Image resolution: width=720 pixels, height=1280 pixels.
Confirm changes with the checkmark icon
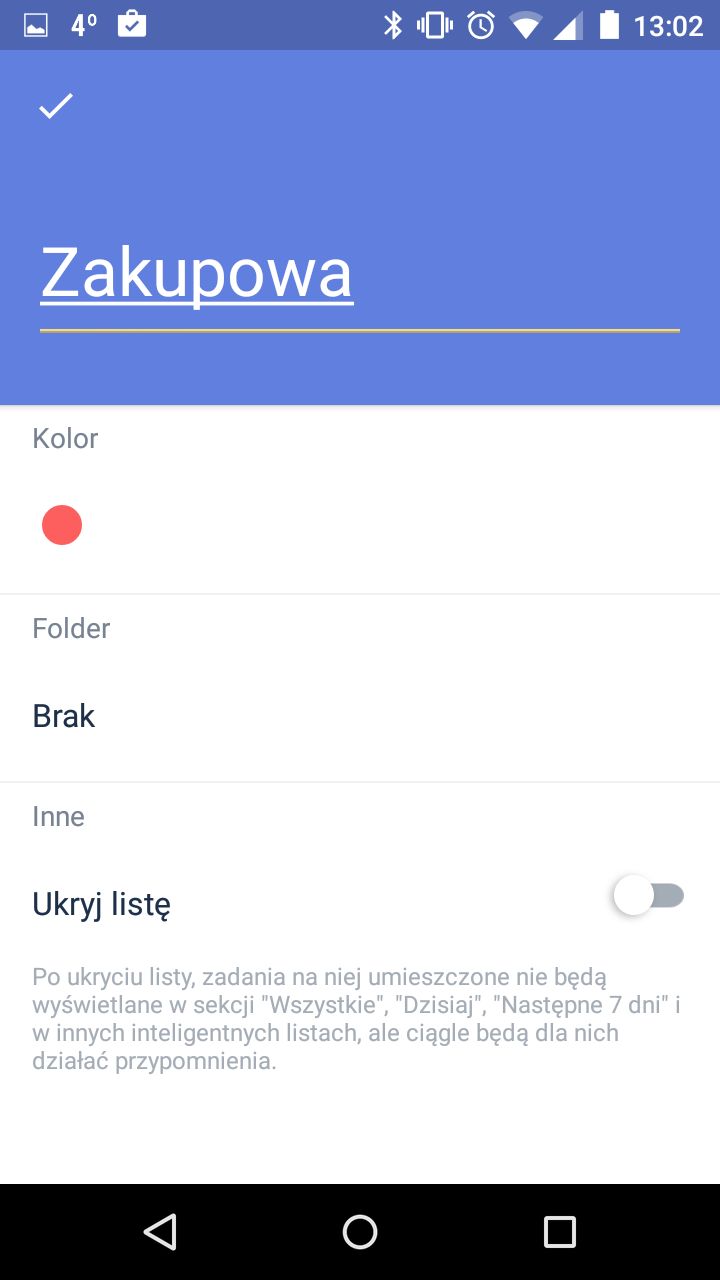56,106
